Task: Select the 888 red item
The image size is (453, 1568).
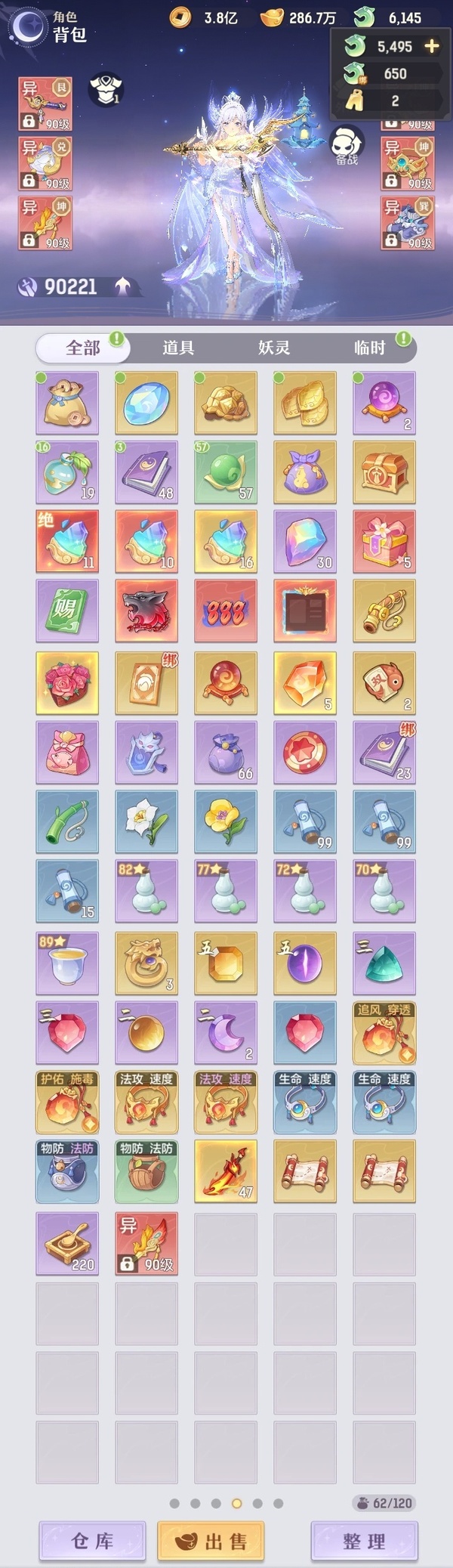Action: coord(226,611)
